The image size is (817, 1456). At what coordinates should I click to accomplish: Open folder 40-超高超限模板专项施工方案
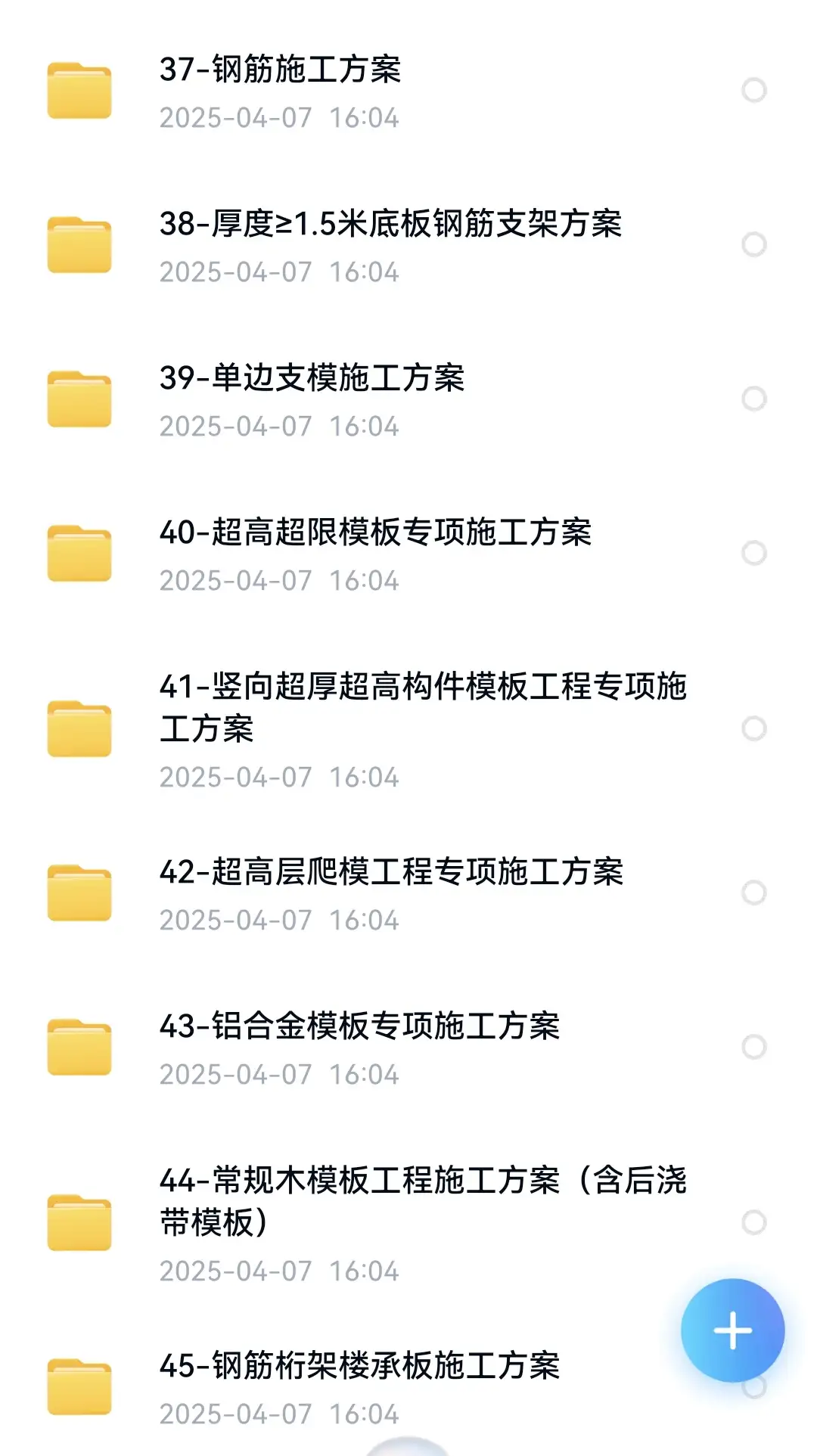click(375, 532)
